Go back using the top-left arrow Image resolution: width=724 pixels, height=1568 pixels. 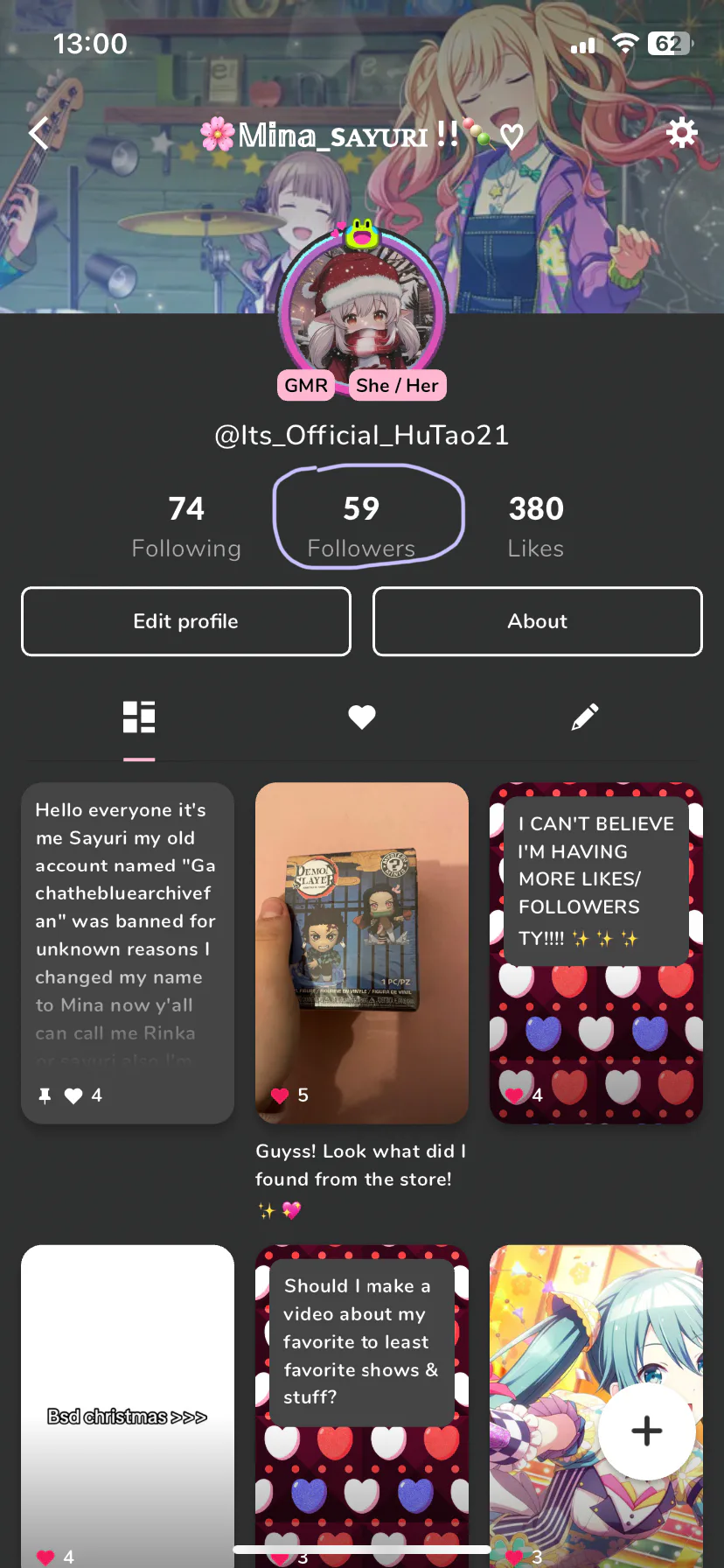pyautogui.click(x=38, y=133)
